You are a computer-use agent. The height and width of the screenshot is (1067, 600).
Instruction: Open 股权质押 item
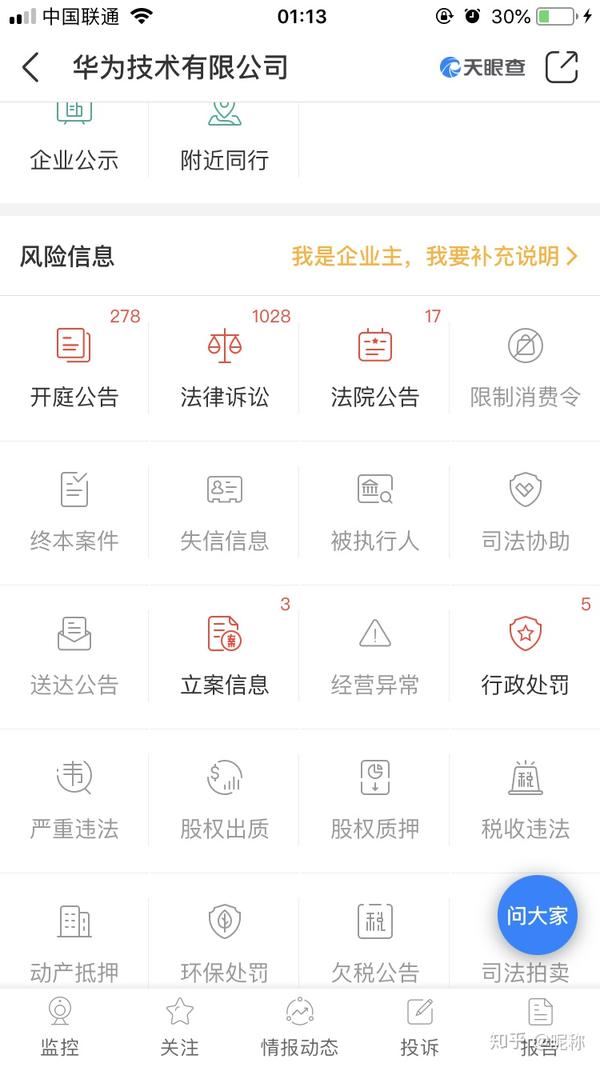pos(374,800)
